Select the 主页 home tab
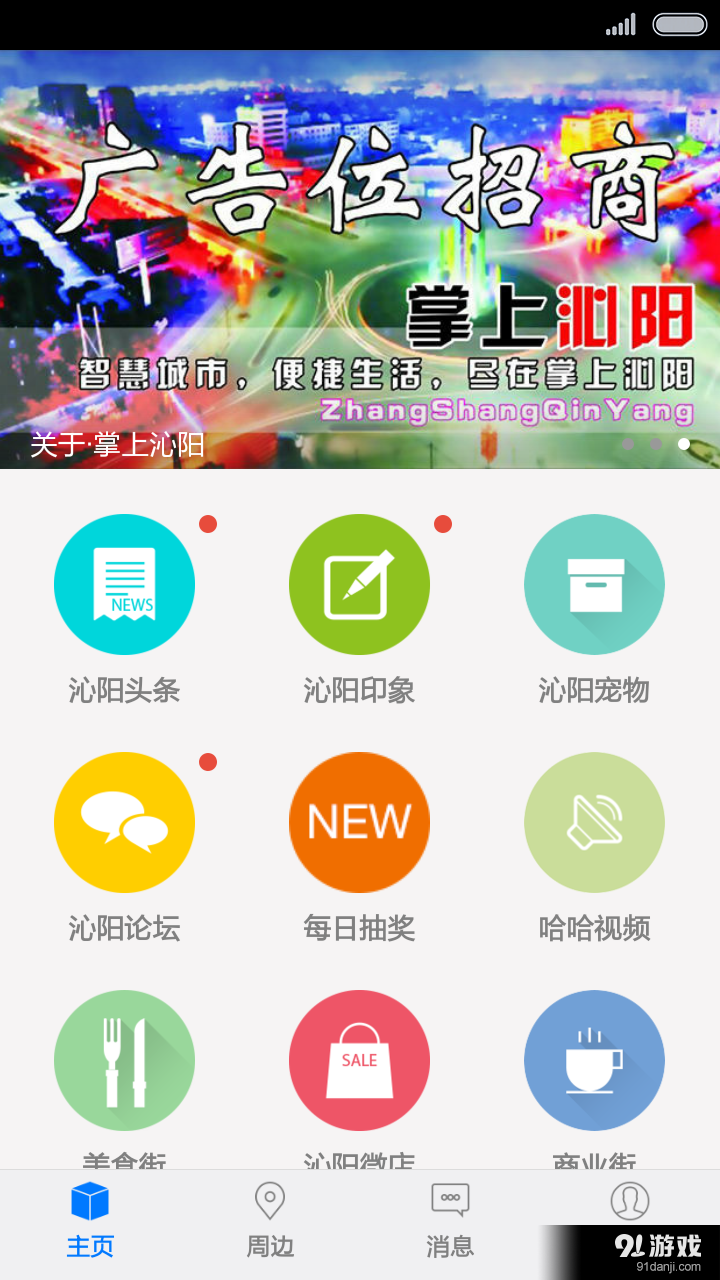Image resolution: width=720 pixels, height=1280 pixels. 90,1220
